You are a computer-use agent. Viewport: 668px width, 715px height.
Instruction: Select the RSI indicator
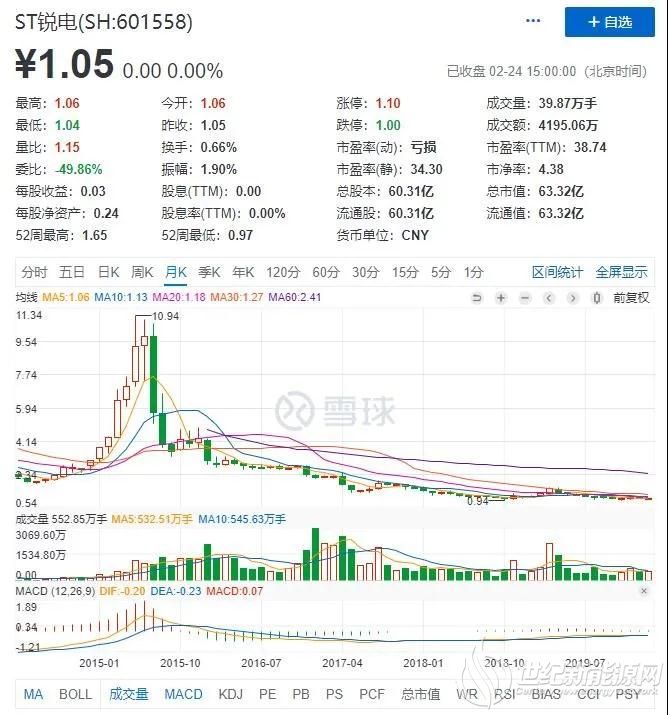pos(503,693)
